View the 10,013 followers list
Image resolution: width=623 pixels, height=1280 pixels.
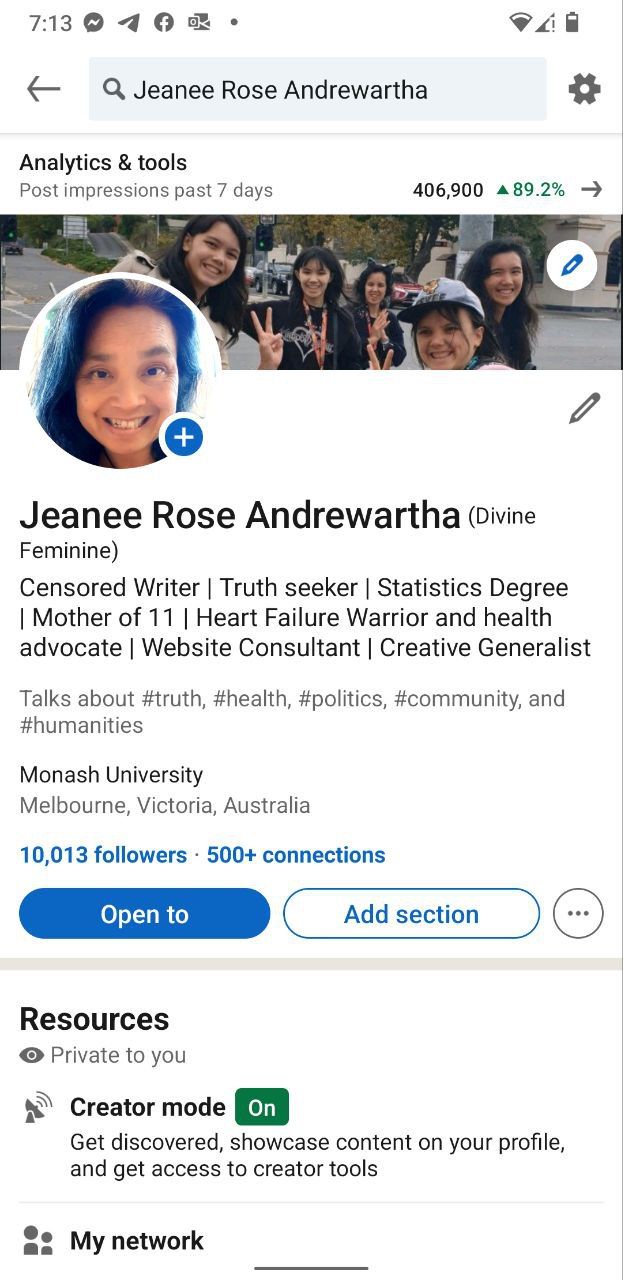pos(103,855)
